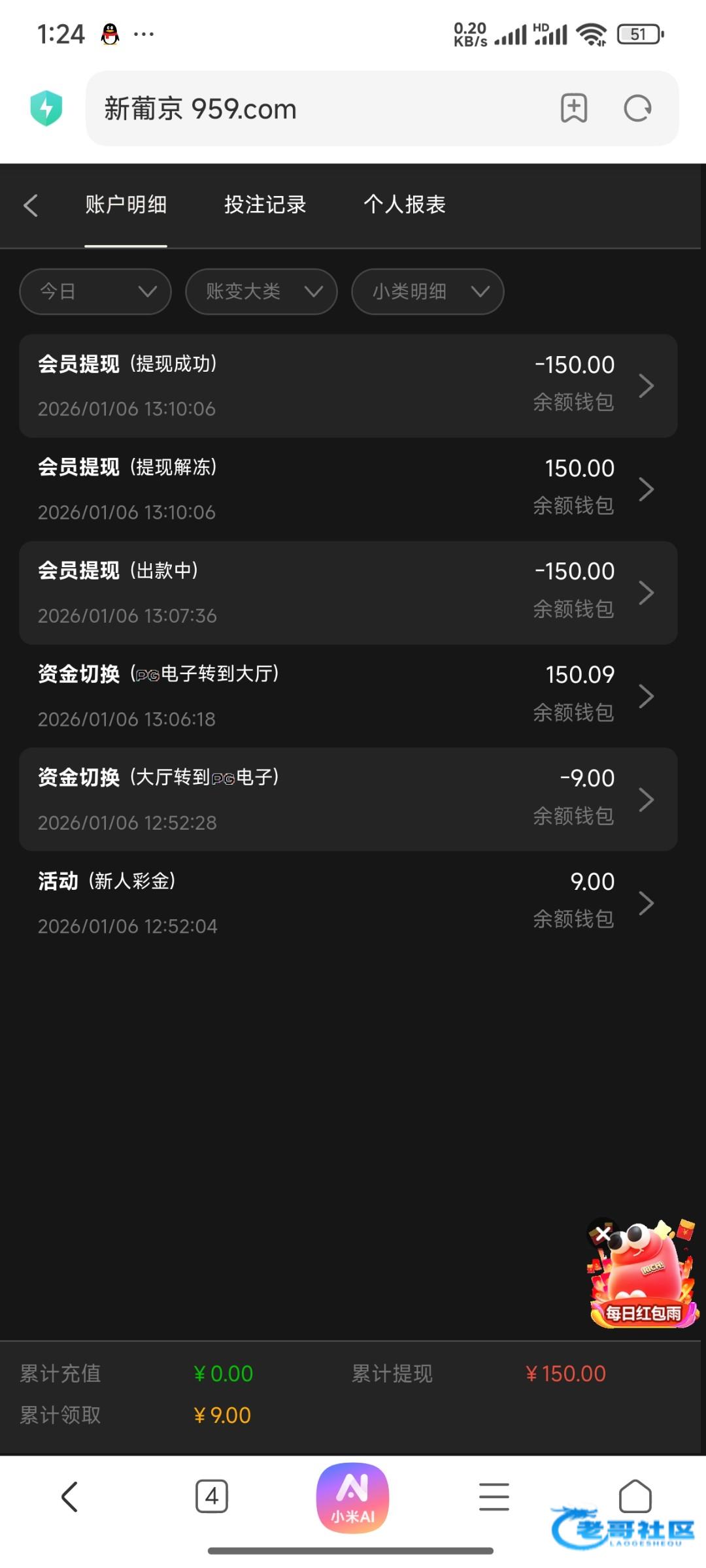
Task: View details of 提现解冻 record
Action: click(348, 489)
